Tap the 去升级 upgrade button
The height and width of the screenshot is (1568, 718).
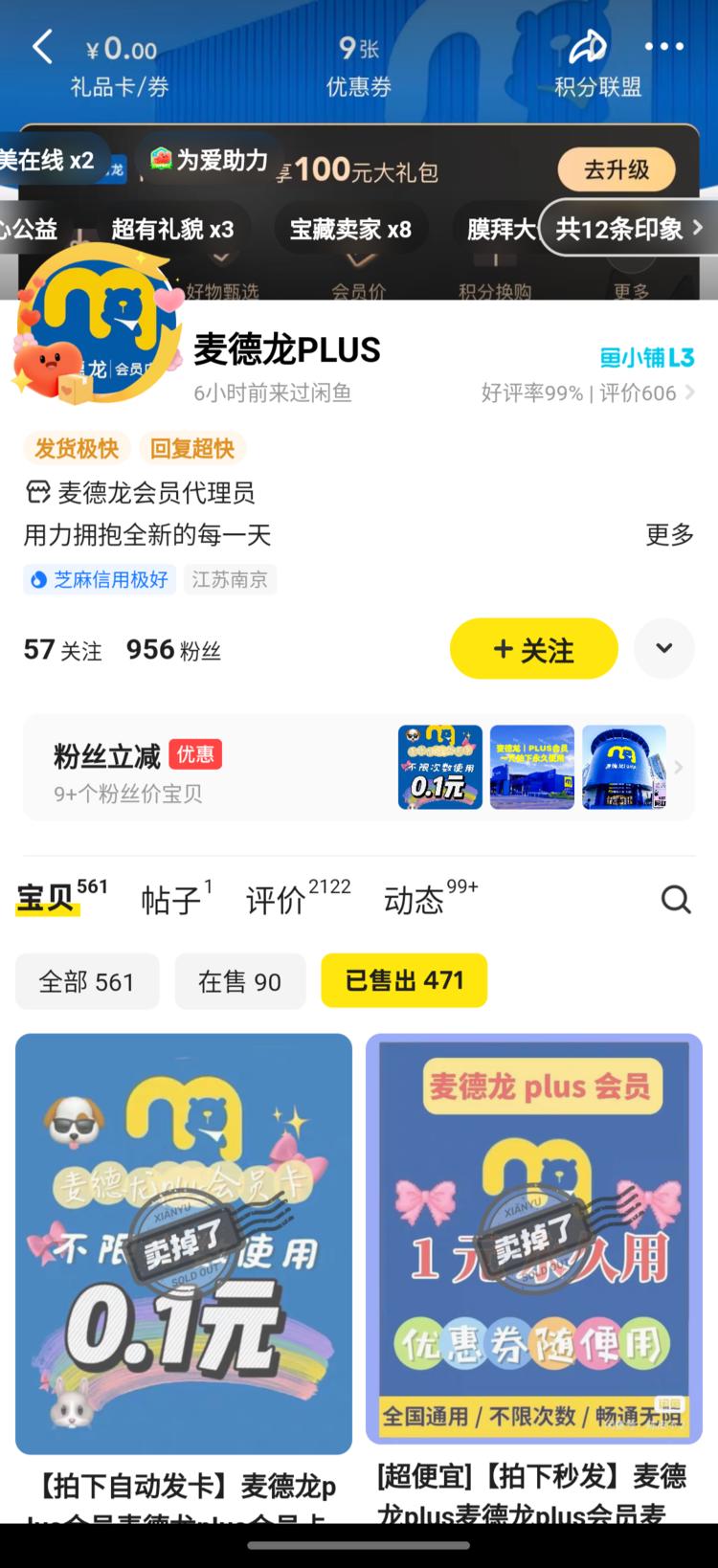pos(617,168)
